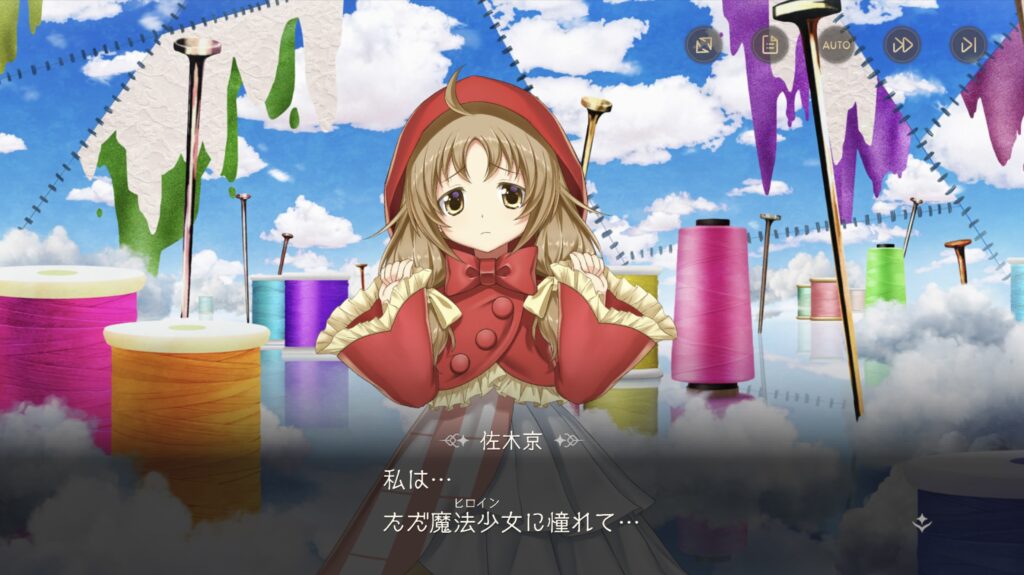Fast-forward the dialogue
This screenshot has height=575, width=1024.
(901, 45)
